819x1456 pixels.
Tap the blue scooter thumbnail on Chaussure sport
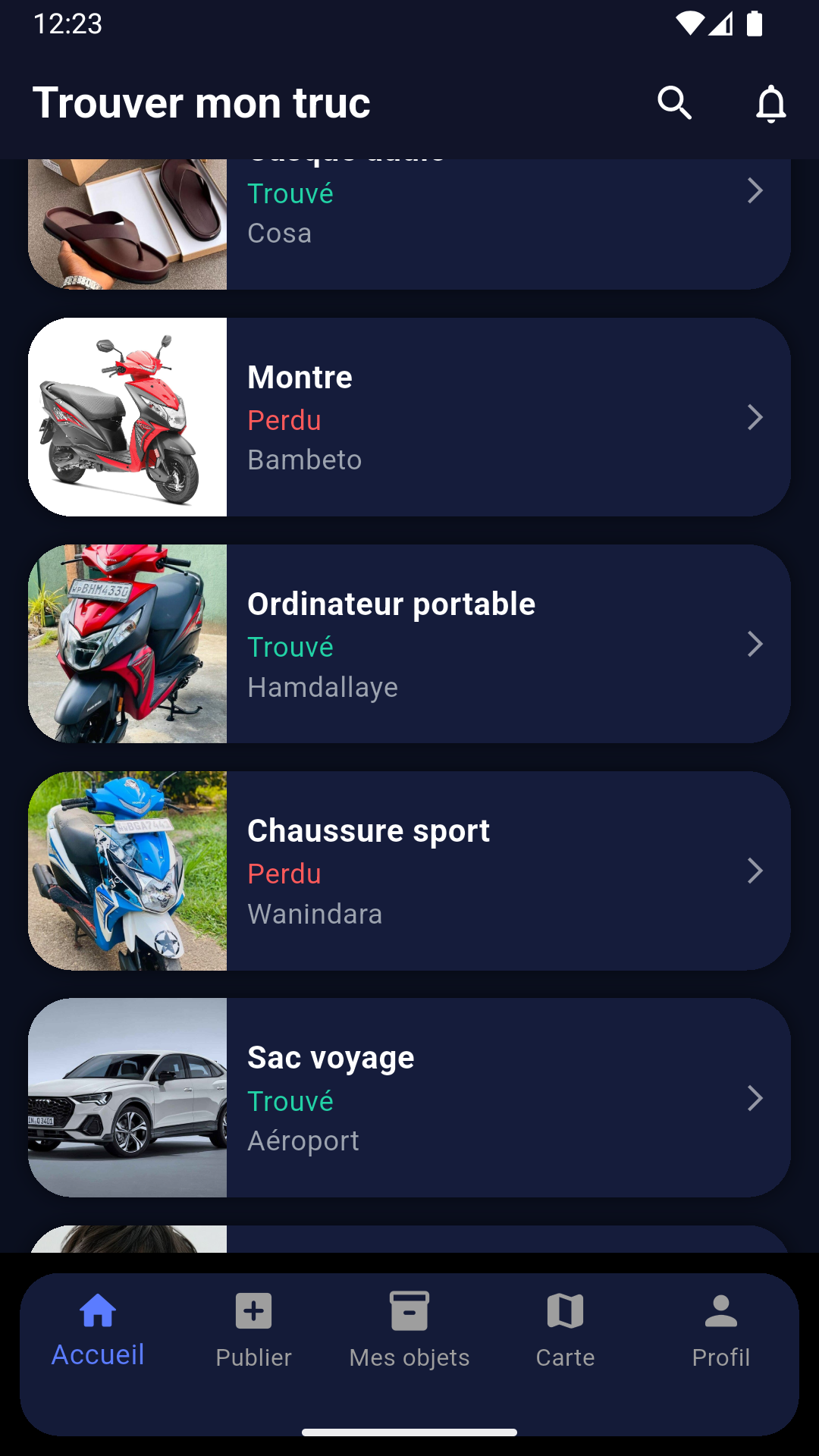pos(127,871)
